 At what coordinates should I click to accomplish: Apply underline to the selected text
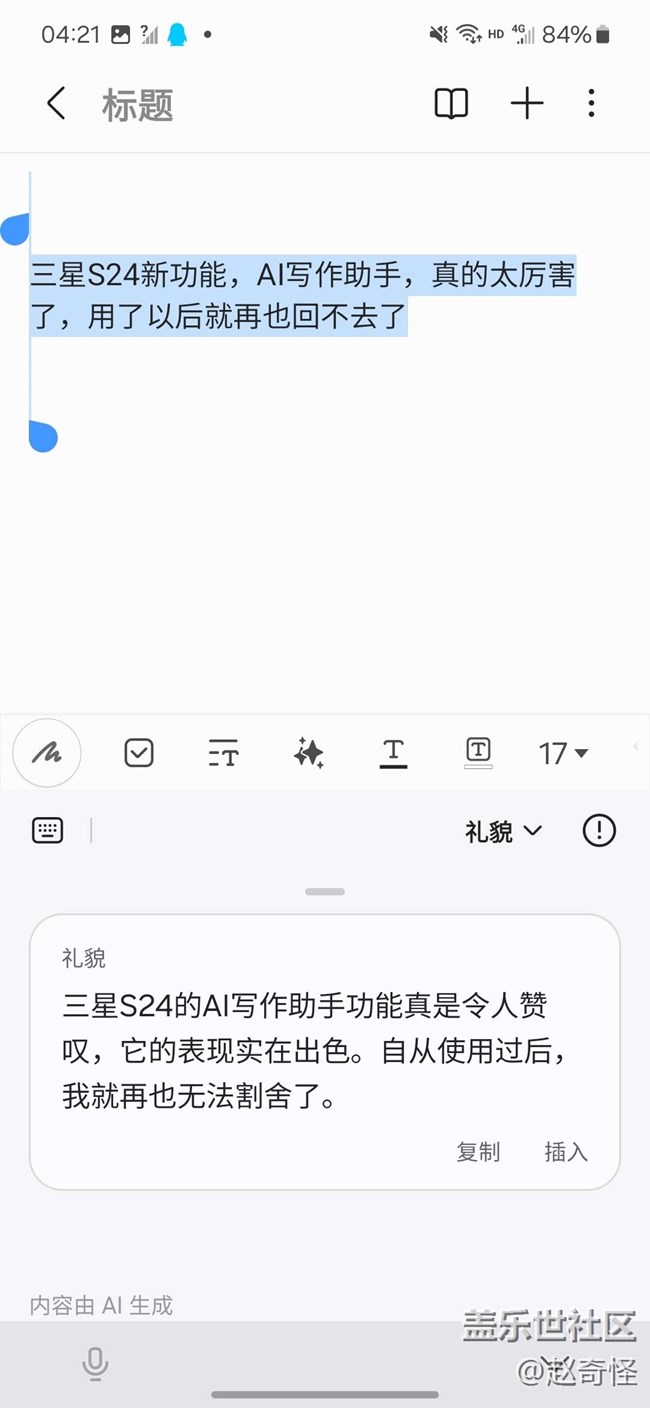(x=393, y=753)
